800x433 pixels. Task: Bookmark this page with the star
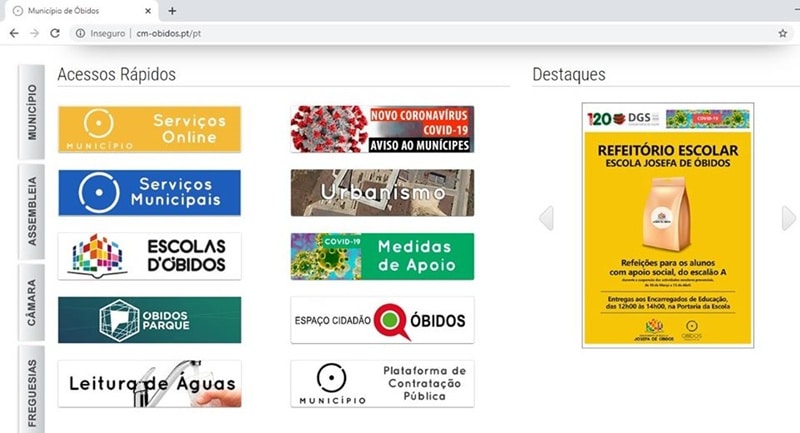point(782,33)
